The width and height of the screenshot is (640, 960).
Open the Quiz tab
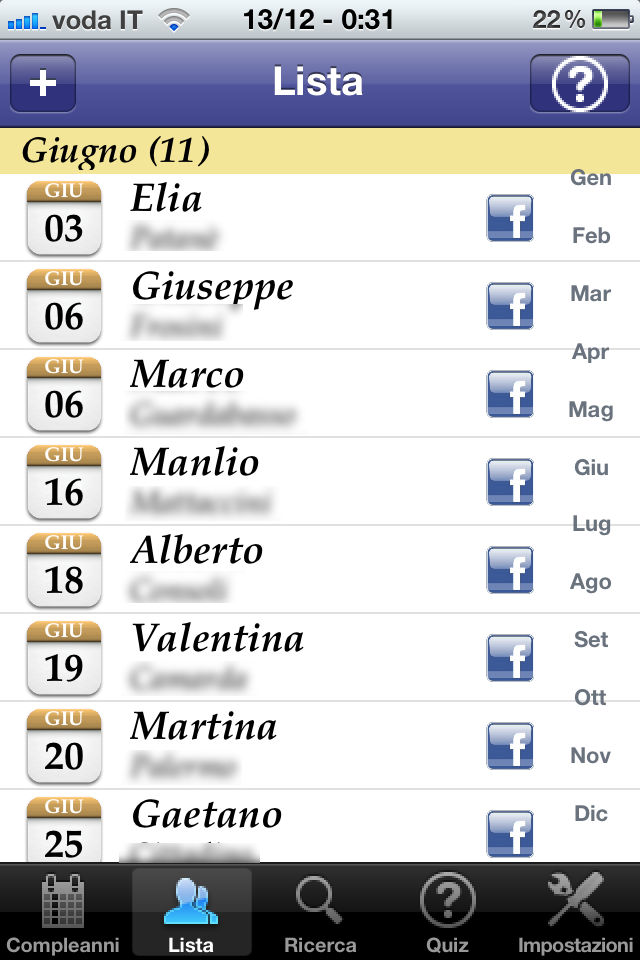(447, 914)
